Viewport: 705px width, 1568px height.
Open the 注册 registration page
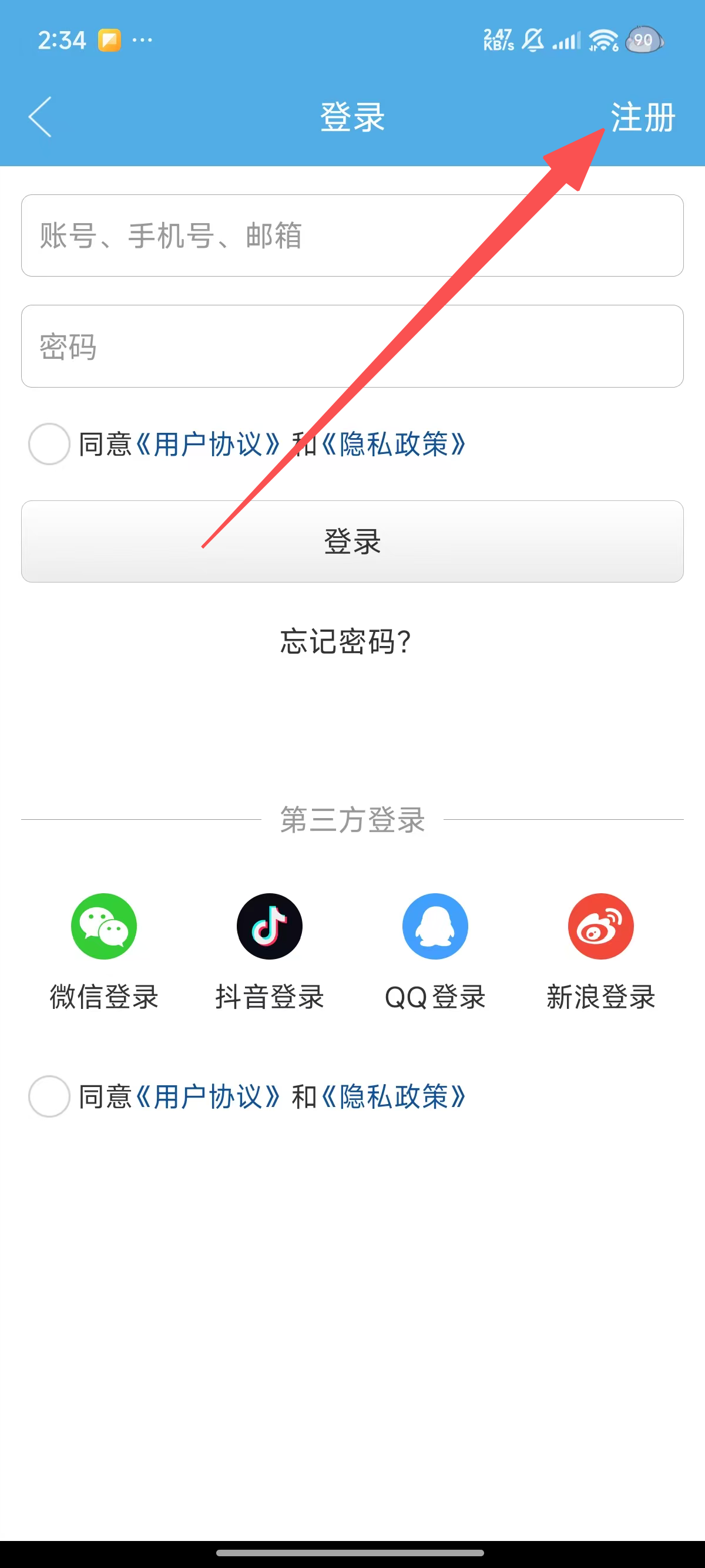pos(642,117)
